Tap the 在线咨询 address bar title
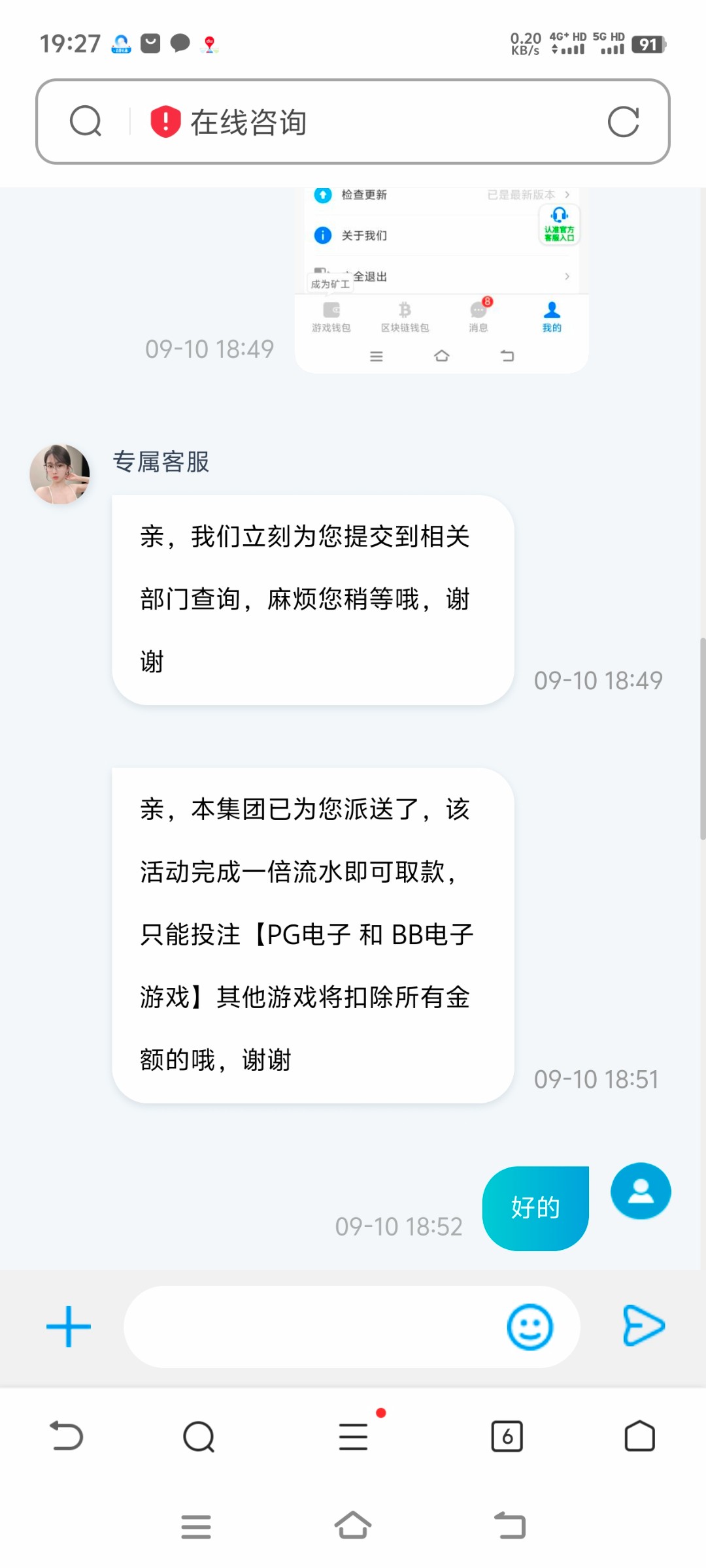The height and width of the screenshot is (1568, 706). pos(248,122)
